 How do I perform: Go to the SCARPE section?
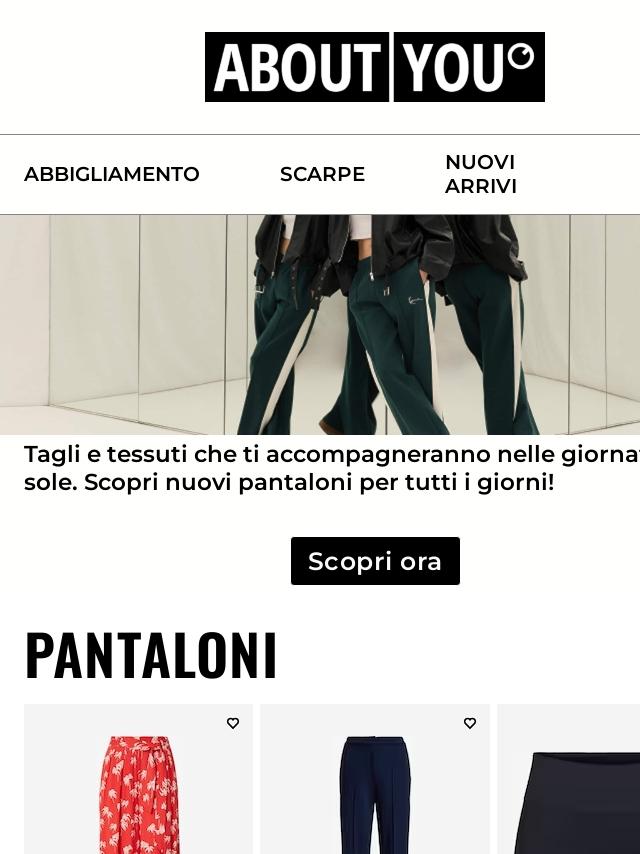322,174
